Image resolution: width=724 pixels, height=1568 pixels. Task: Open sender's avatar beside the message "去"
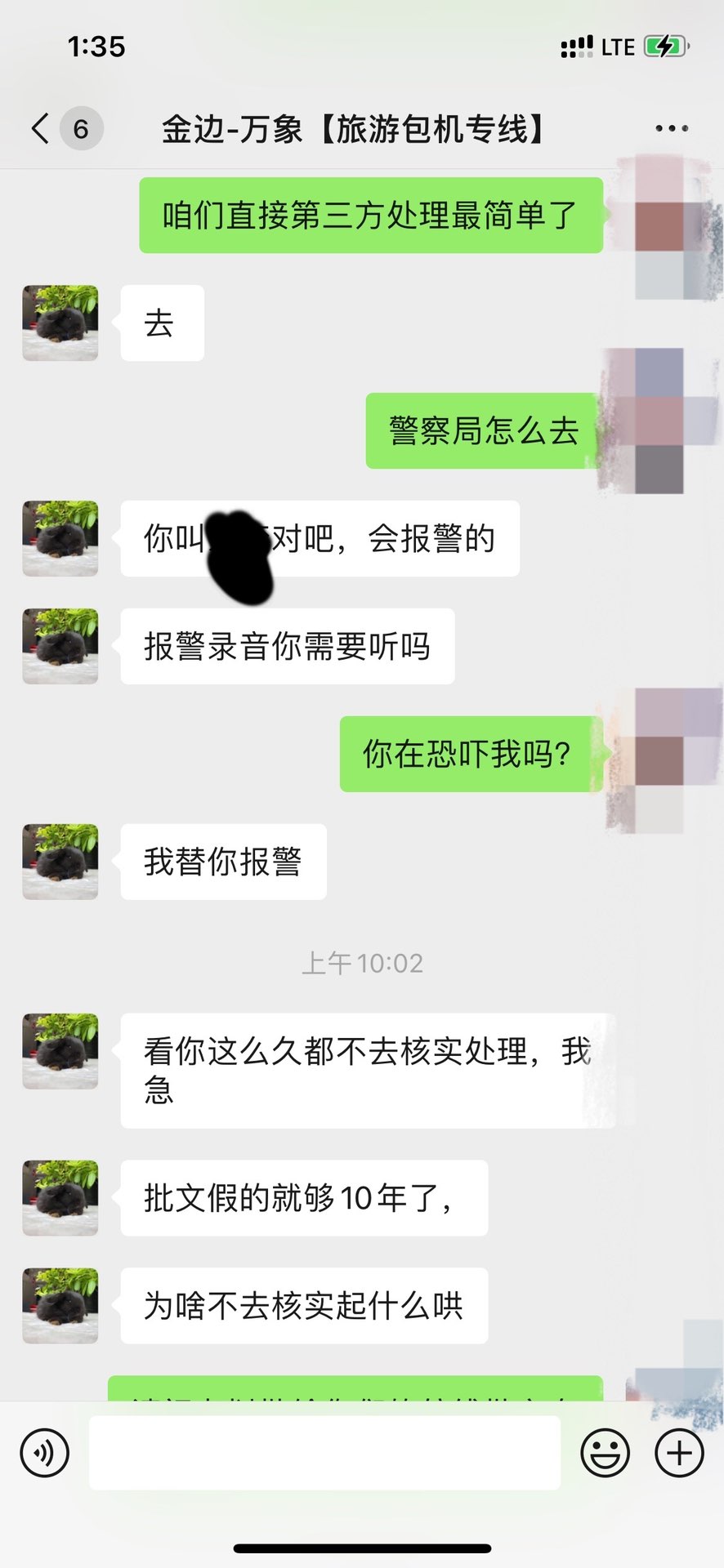tap(60, 323)
